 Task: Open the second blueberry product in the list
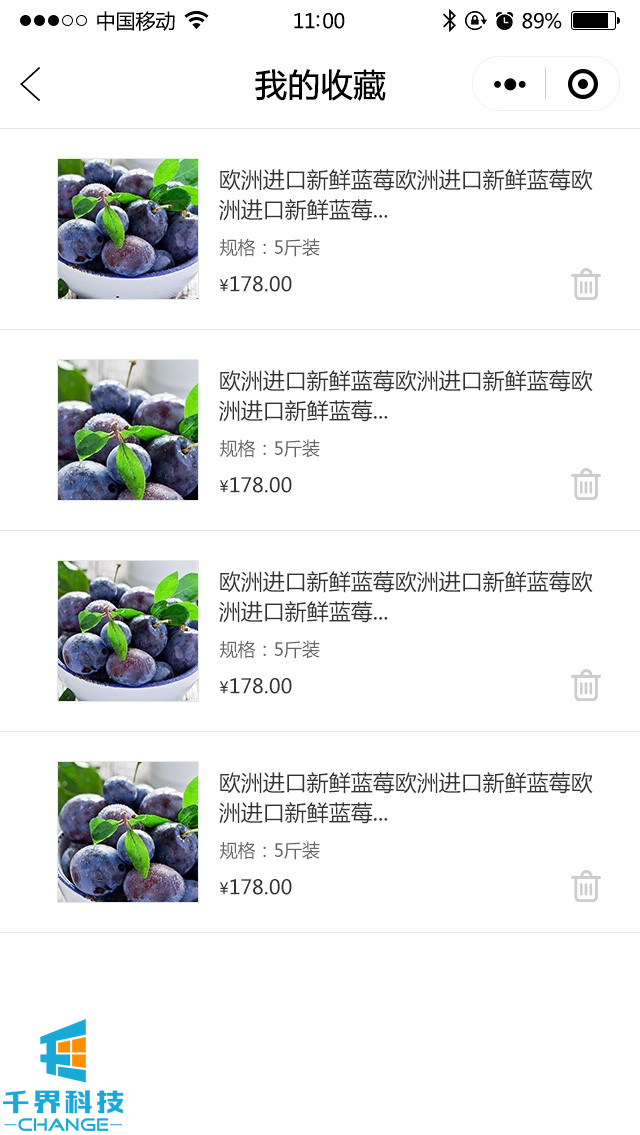128,430
